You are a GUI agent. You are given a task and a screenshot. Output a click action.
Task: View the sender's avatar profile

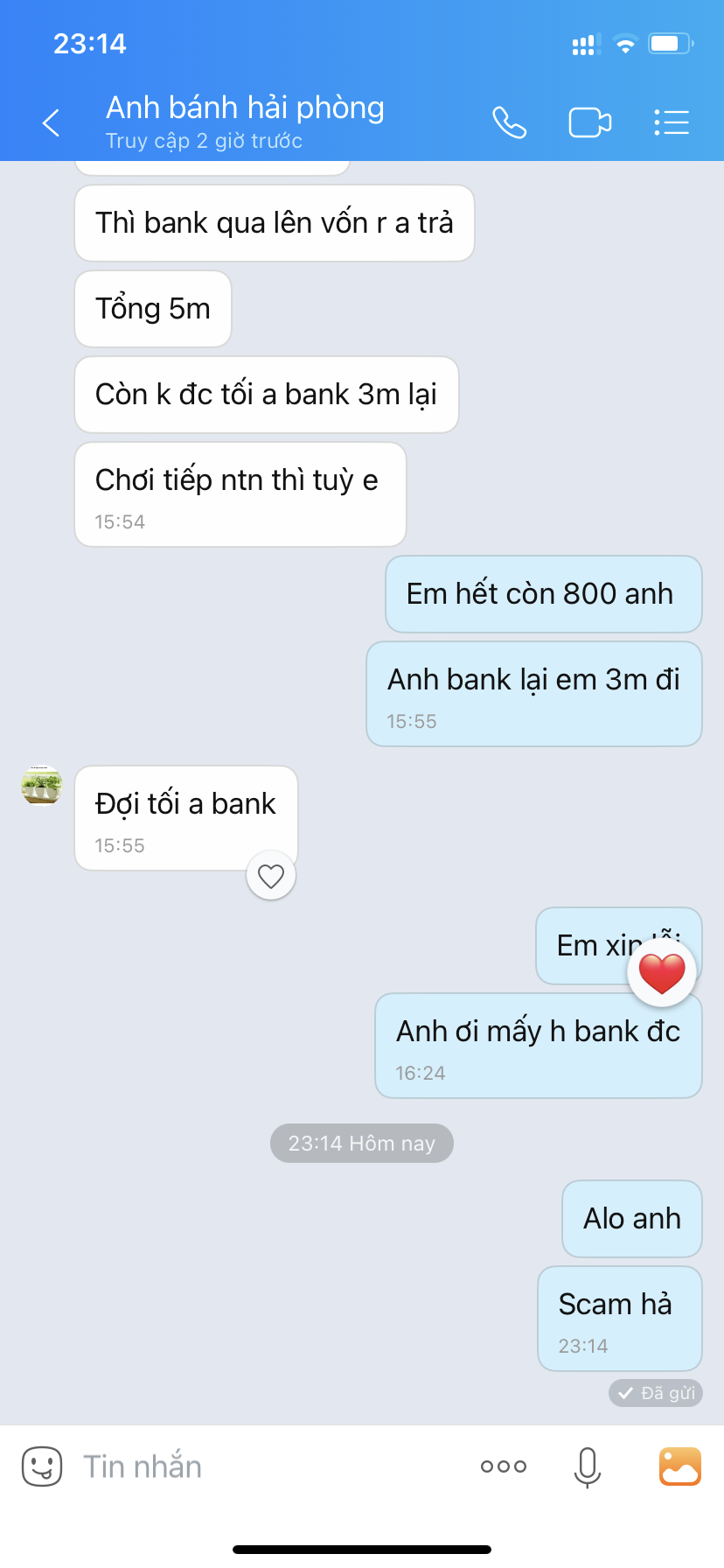coord(42,785)
